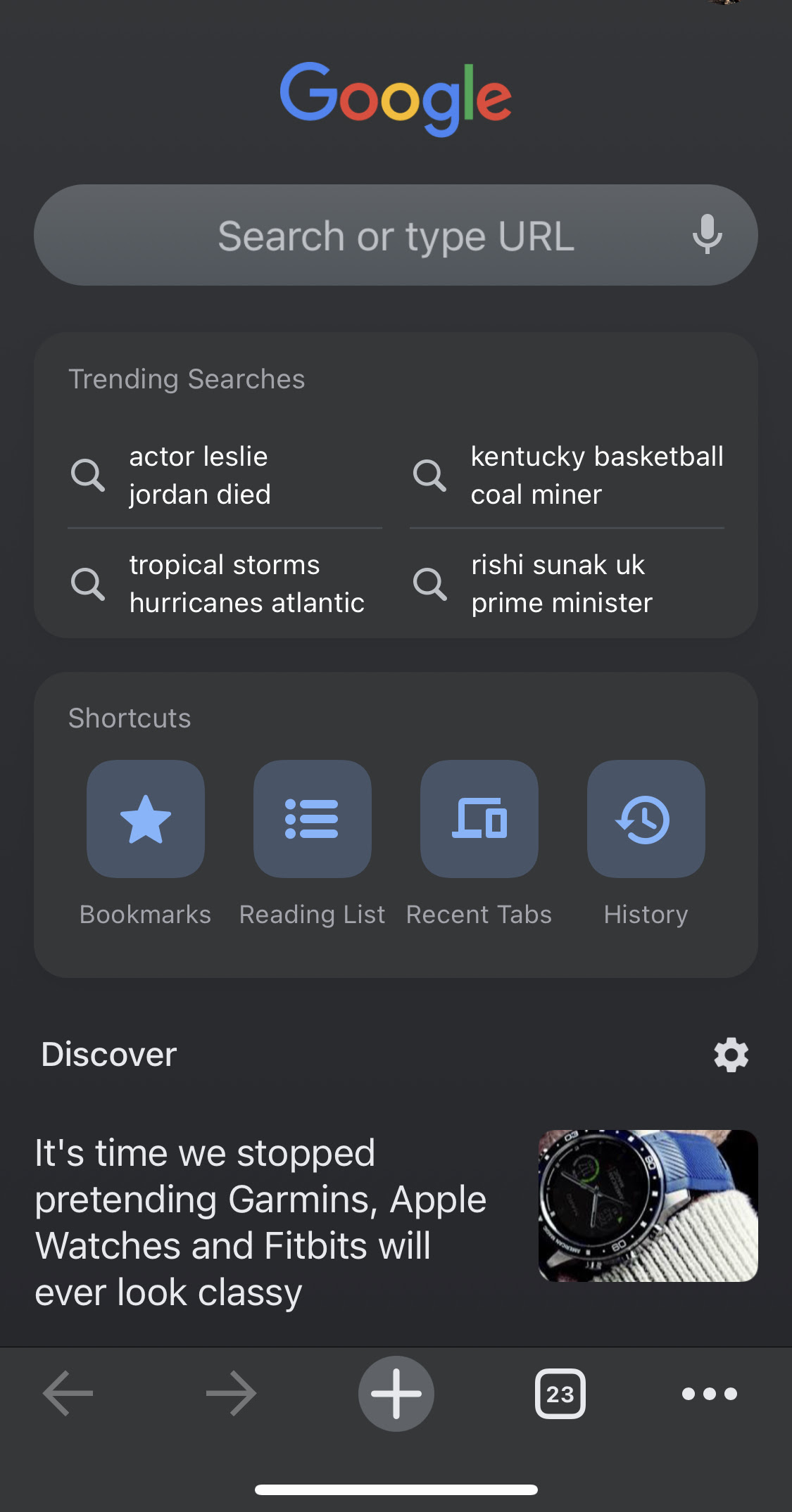Open the Reading List shortcut
Viewport: 792px width, 1512px height.
click(x=312, y=819)
